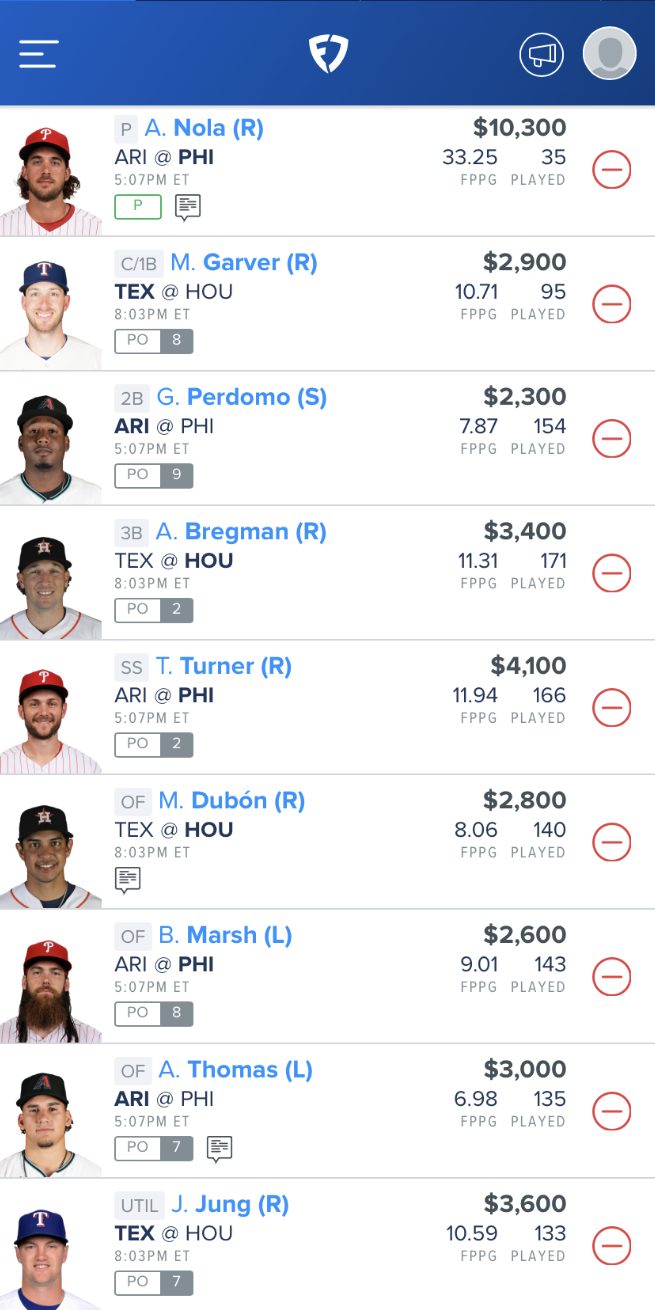
Task: Open the hamburger menu
Action: pyautogui.click(x=39, y=53)
